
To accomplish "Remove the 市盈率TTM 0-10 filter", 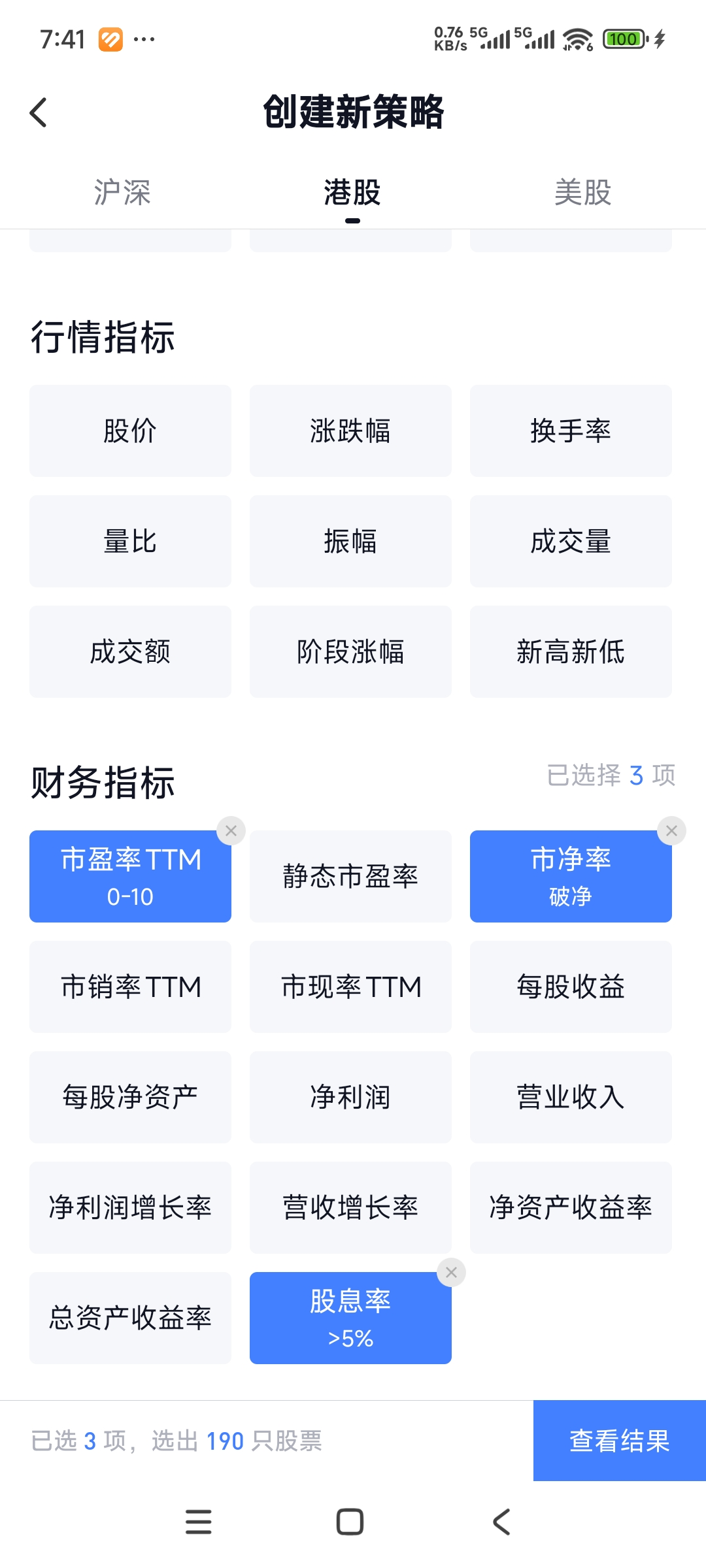I will (231, 831).
